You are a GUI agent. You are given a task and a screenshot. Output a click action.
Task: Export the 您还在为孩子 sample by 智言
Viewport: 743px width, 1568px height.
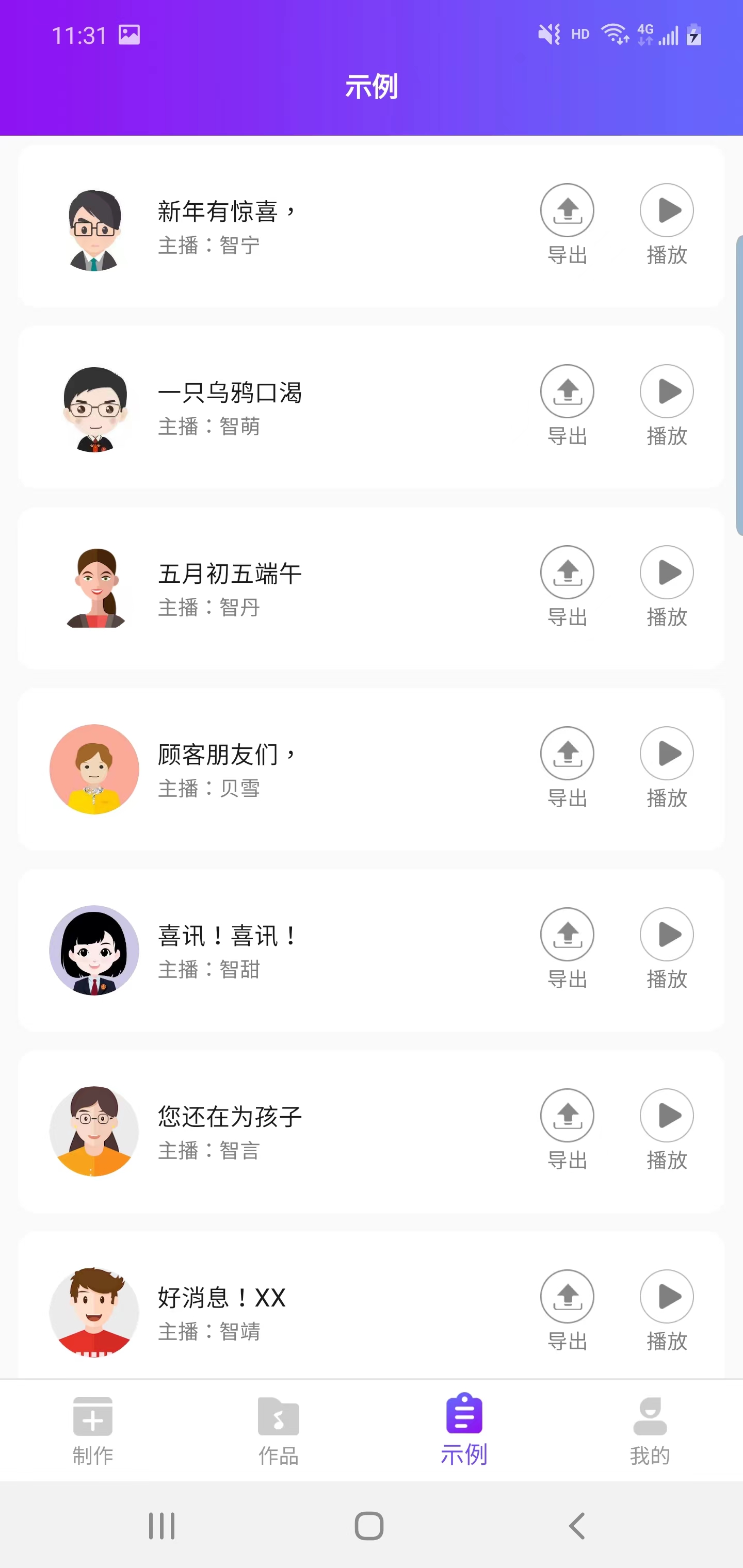(567, 1116)
